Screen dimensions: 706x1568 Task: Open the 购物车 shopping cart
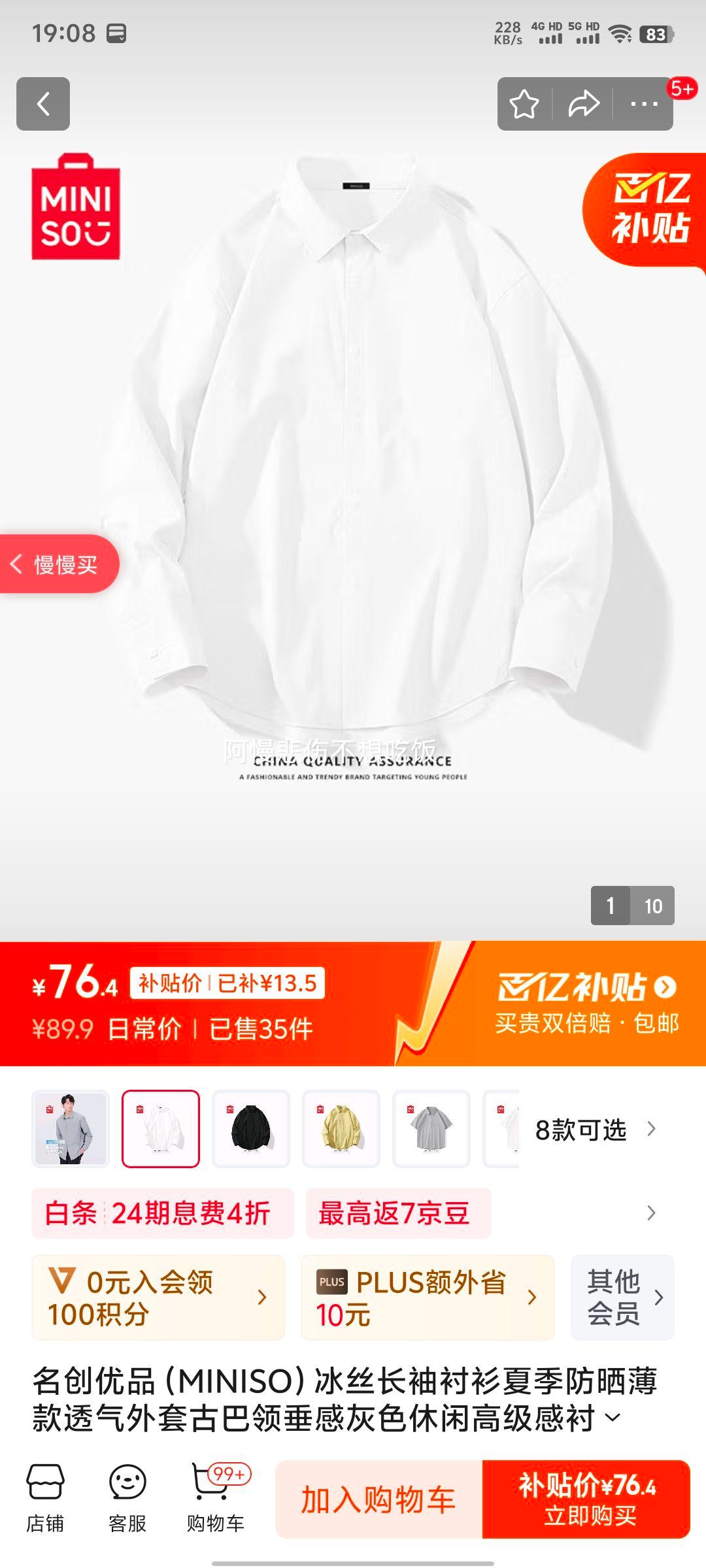tap(215, 1497)
